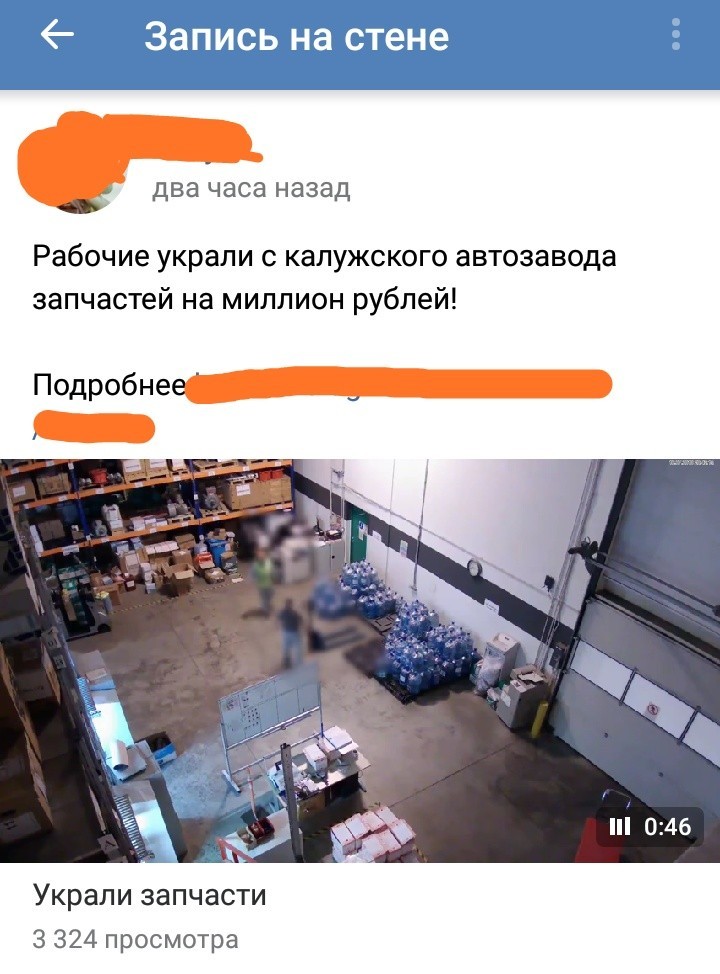Open the link after 'Подробнее'
The width and height of the screenshot is (720, 974).
tap(400, 386)
